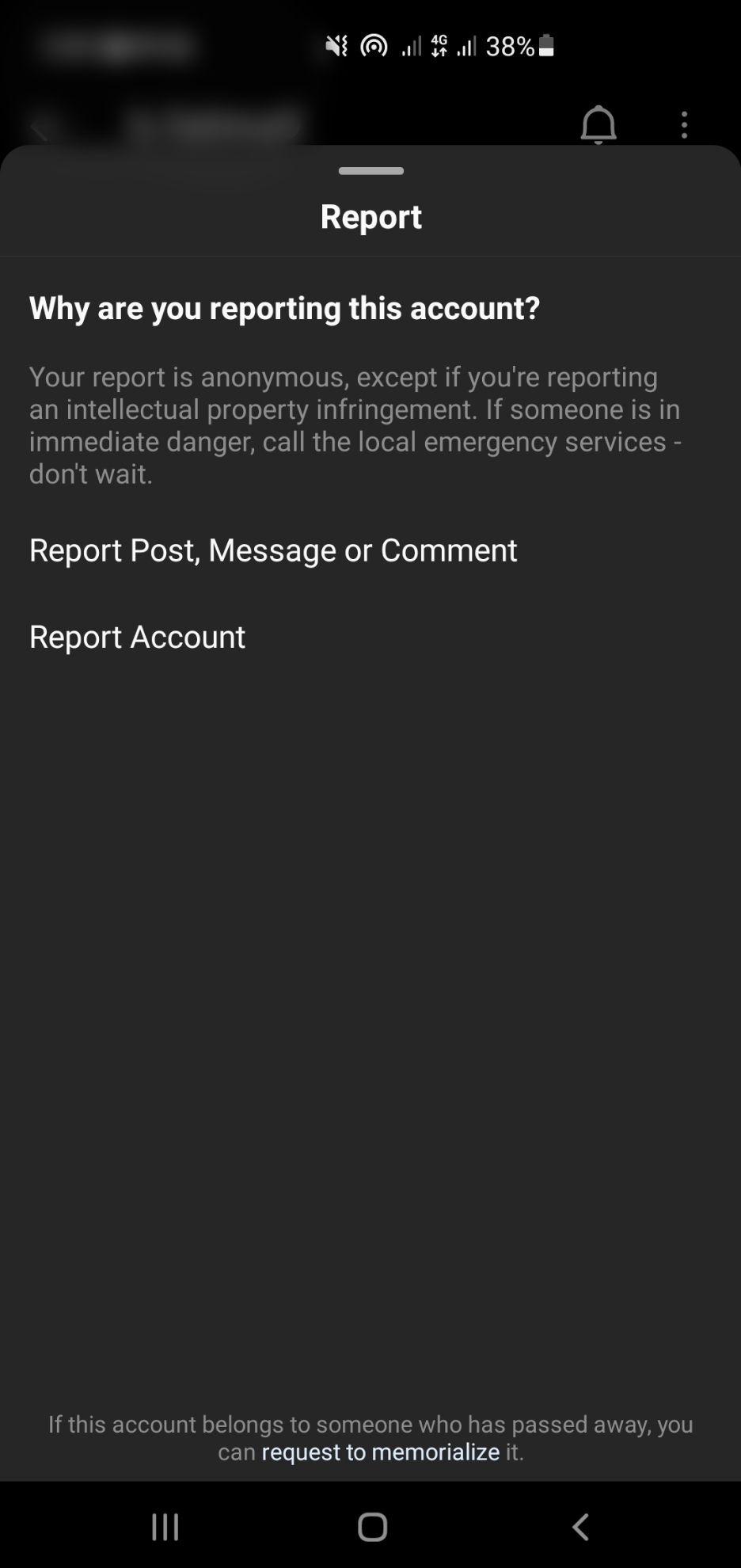This screenshot has height=1568, width=741.
Task: Select Report Post, Message or Comment
Action: pyautogui.click(x=273, y=550)
